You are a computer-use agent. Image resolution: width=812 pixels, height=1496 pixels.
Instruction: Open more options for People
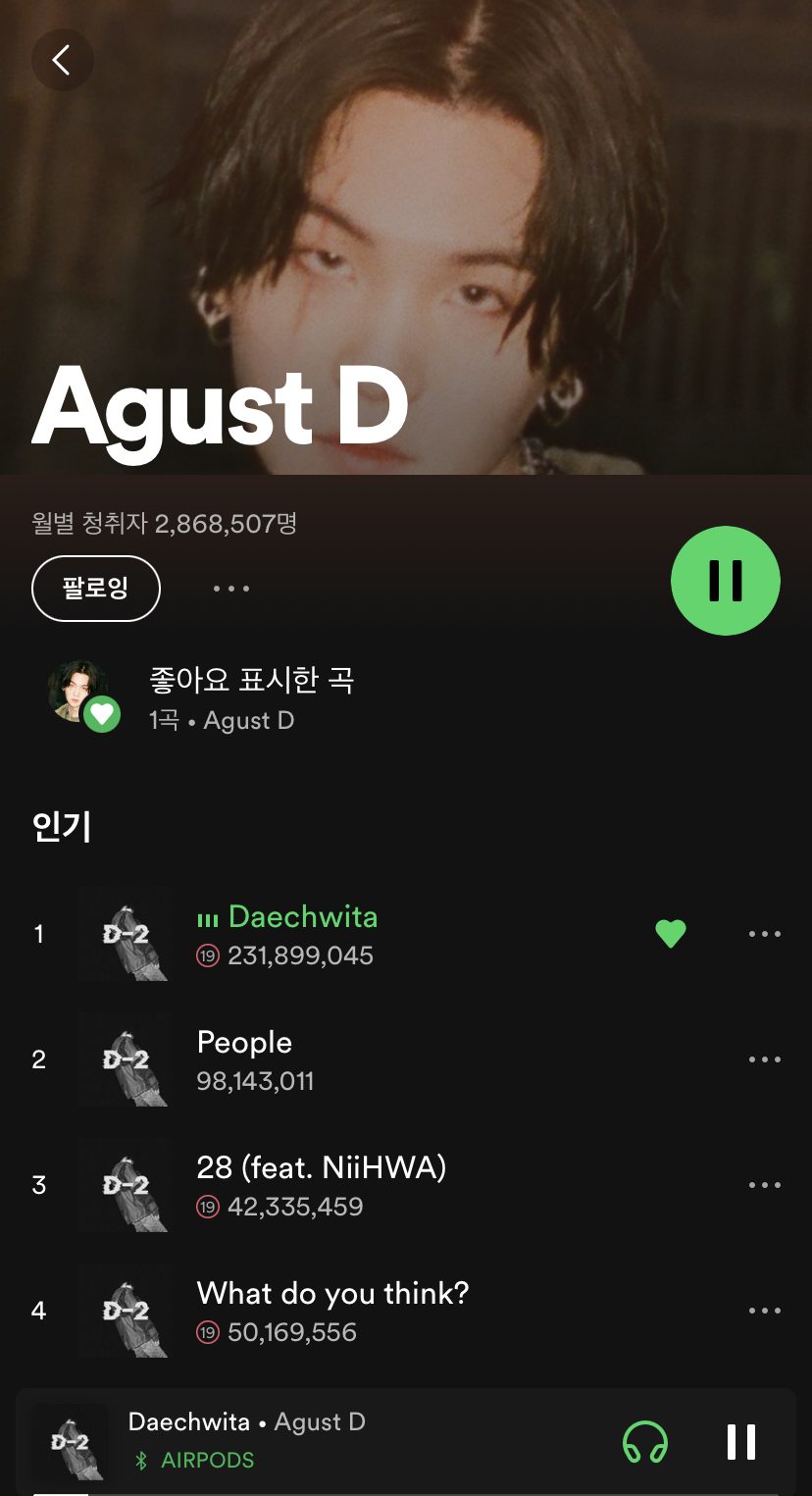(x=764, y=1059)
